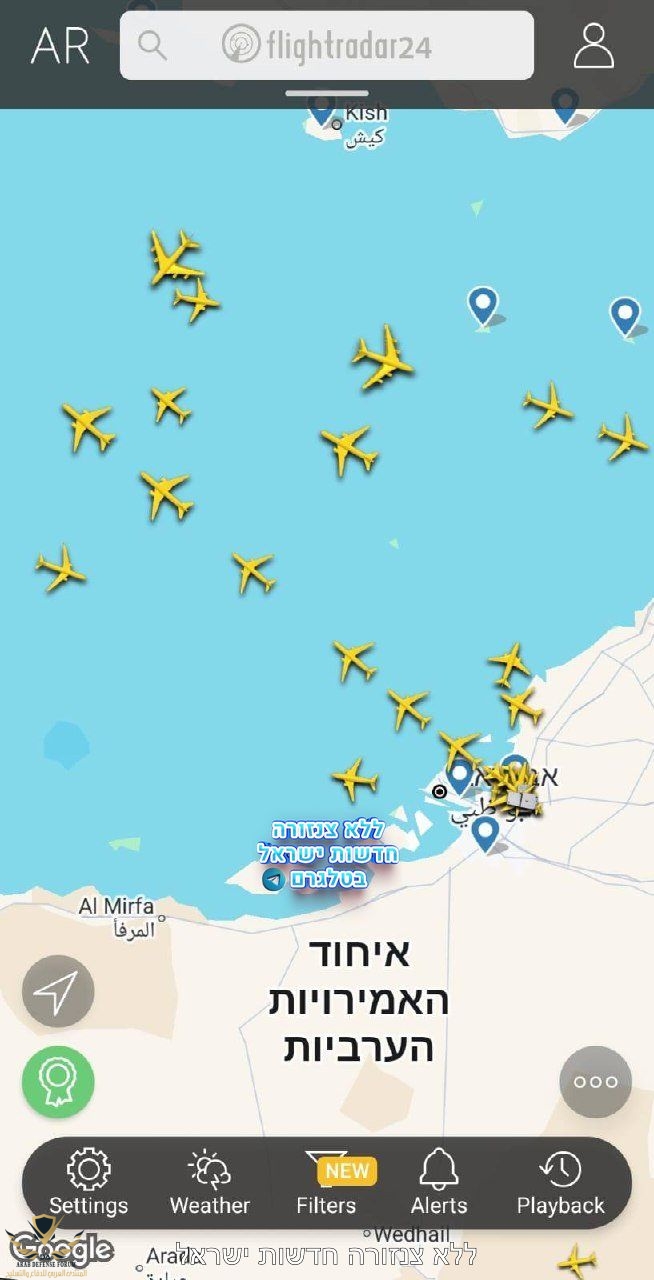
Task: Center map on my location
Action: click(58, 991)
